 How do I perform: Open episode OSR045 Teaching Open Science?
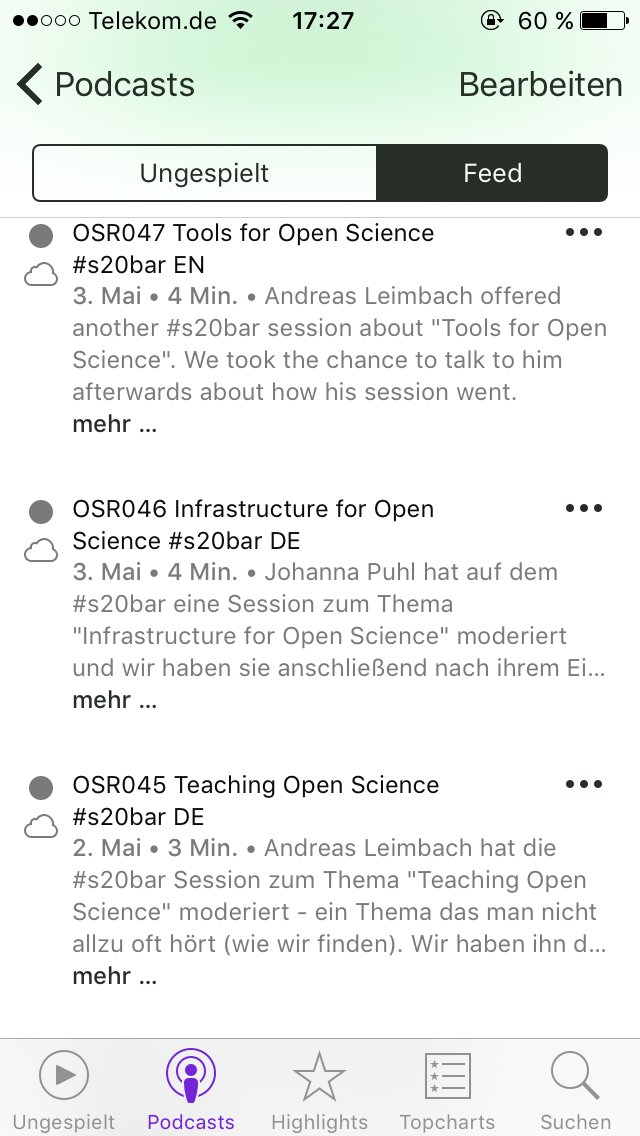point(256,801)
